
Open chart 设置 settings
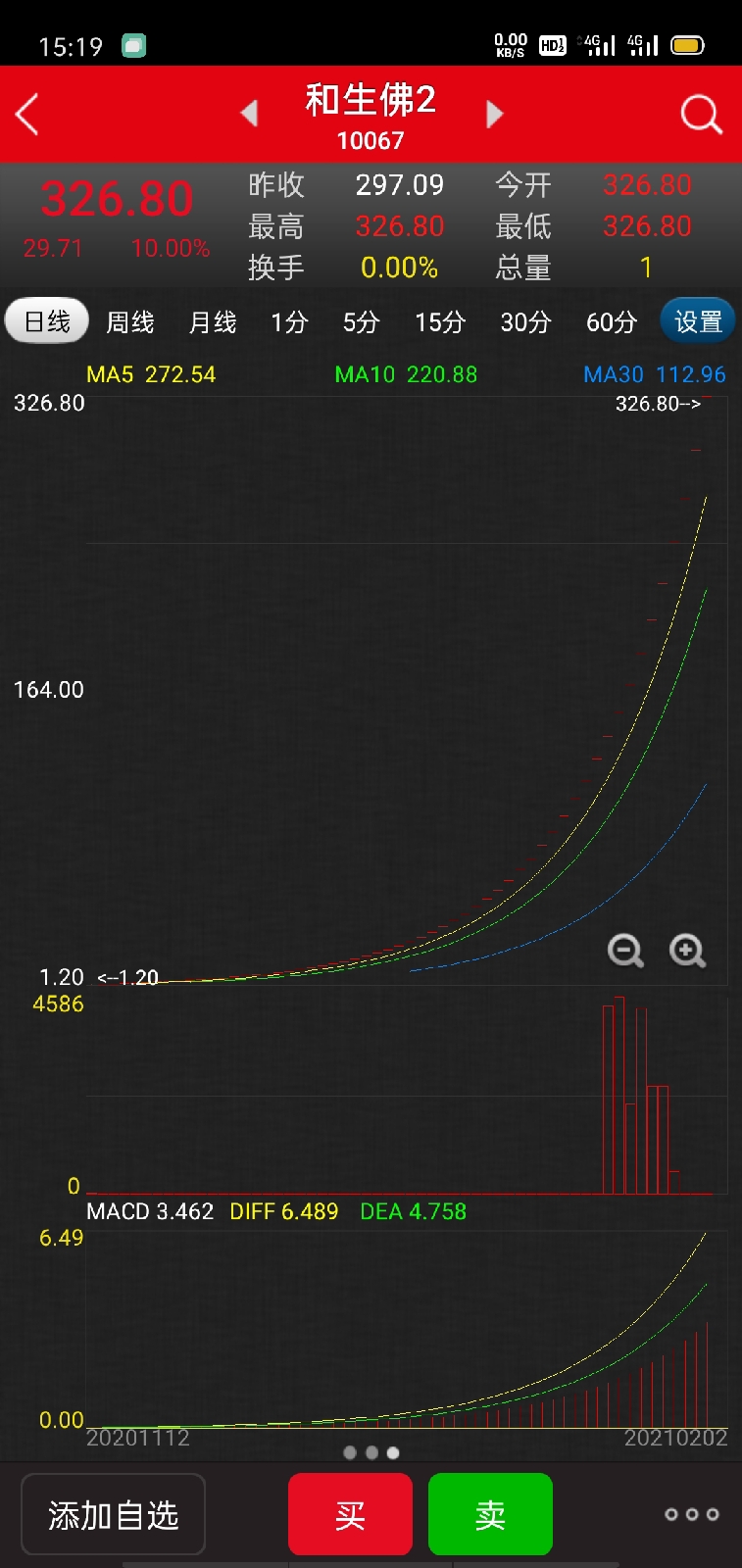pos(698,321)
